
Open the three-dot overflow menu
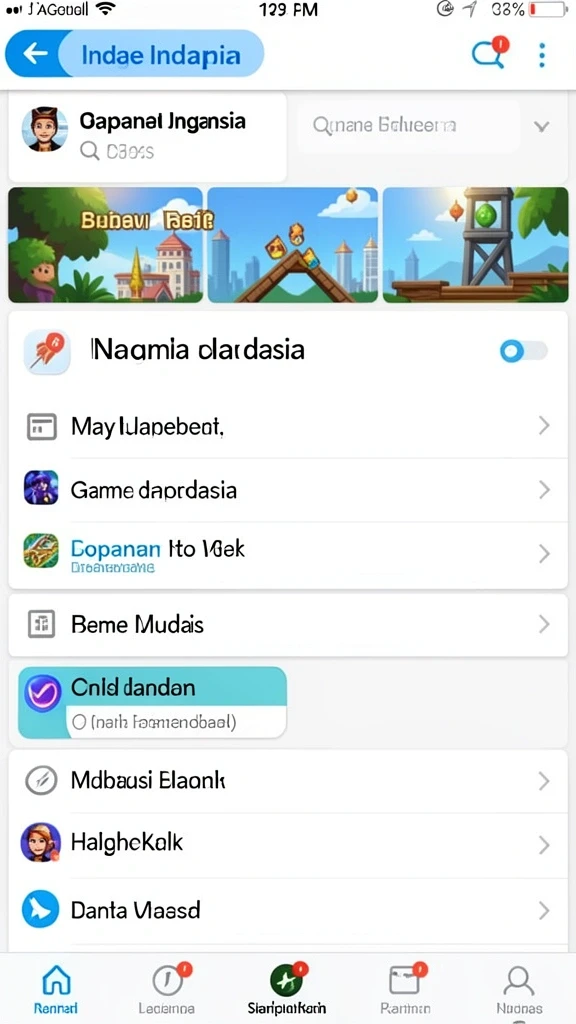pyautogui.click(x=541, y=56)
